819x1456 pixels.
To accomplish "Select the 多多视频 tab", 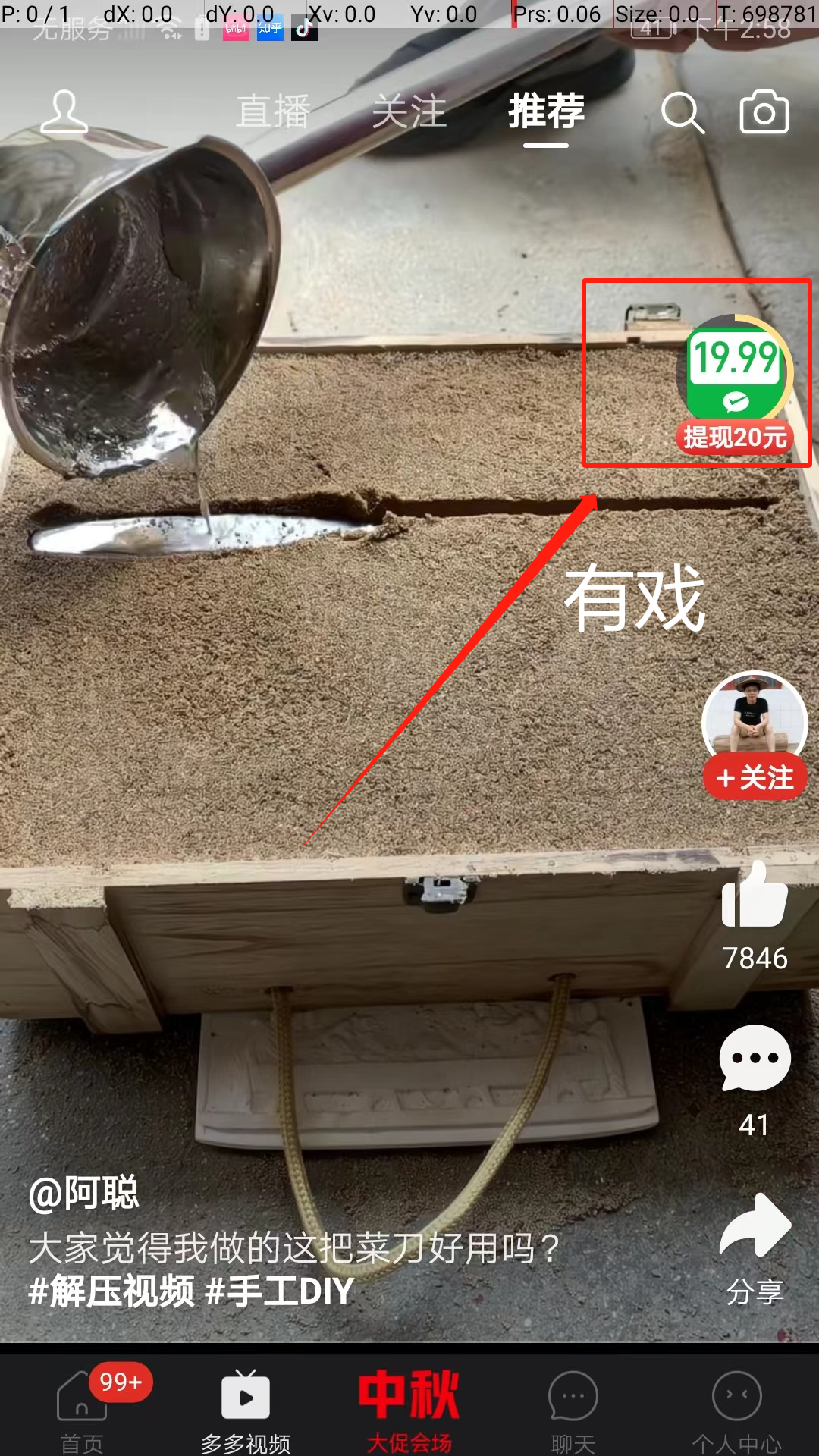I will click(x=246, y=1410).
